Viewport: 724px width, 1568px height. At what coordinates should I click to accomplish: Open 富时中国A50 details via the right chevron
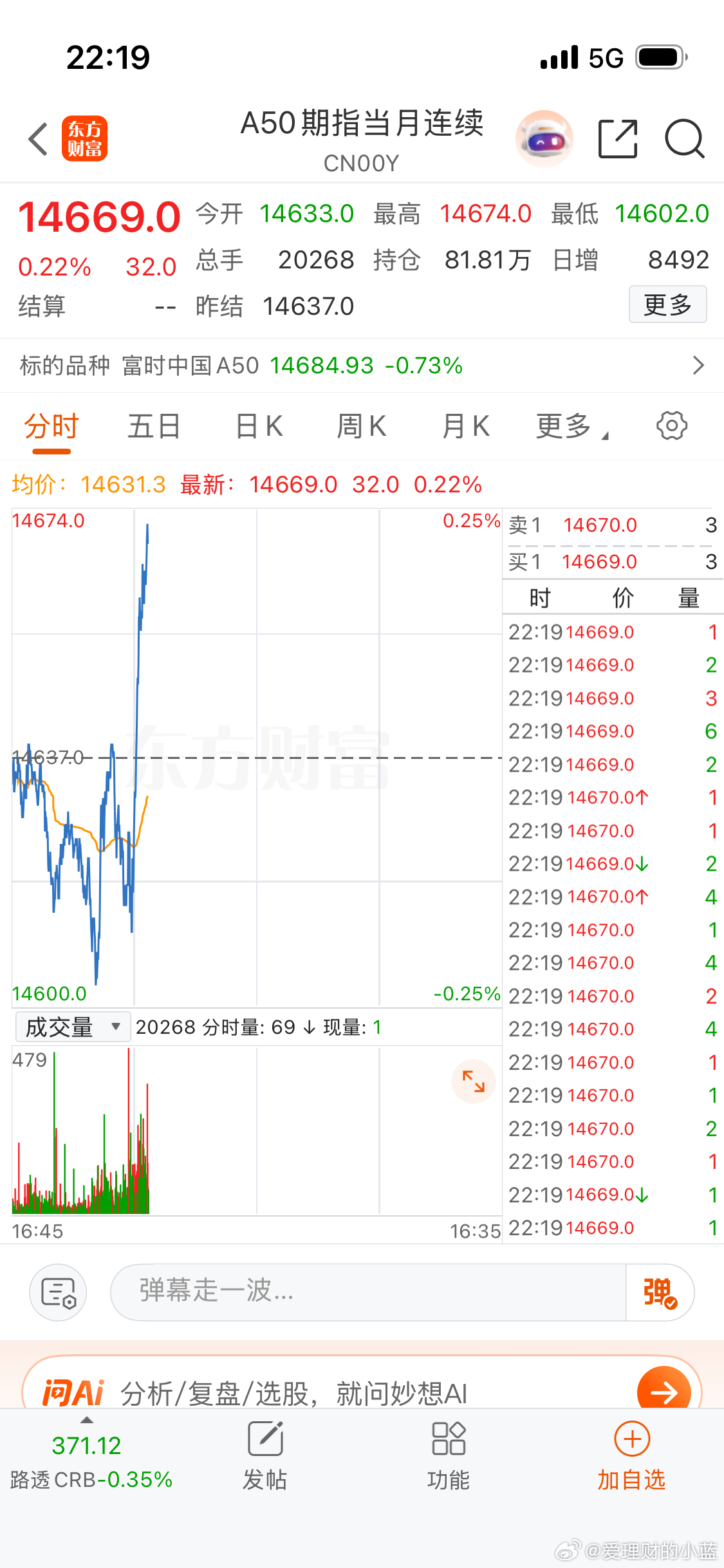[x=699, y=365]
